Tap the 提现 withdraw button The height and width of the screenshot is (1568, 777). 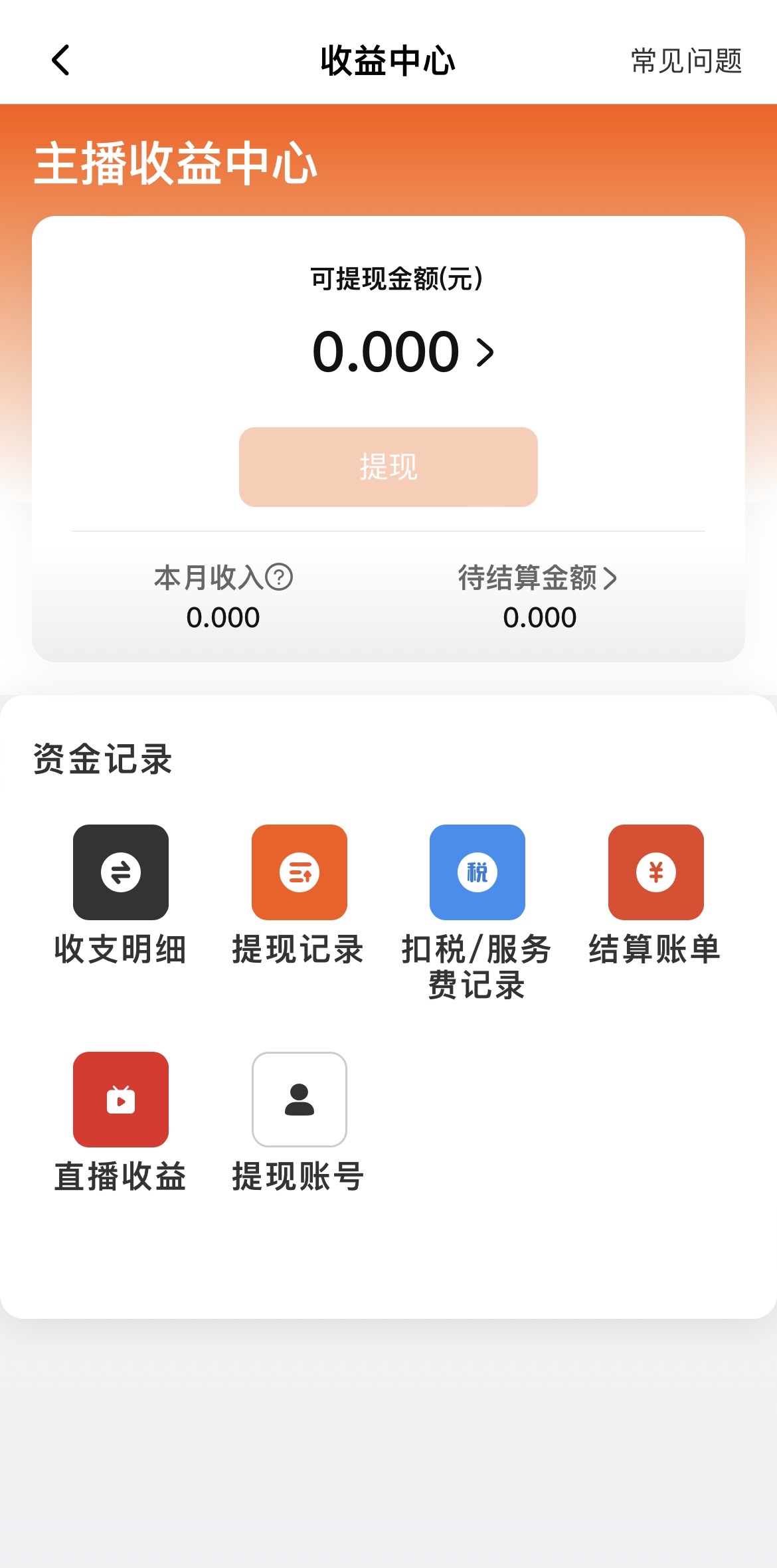click(388, 467)
